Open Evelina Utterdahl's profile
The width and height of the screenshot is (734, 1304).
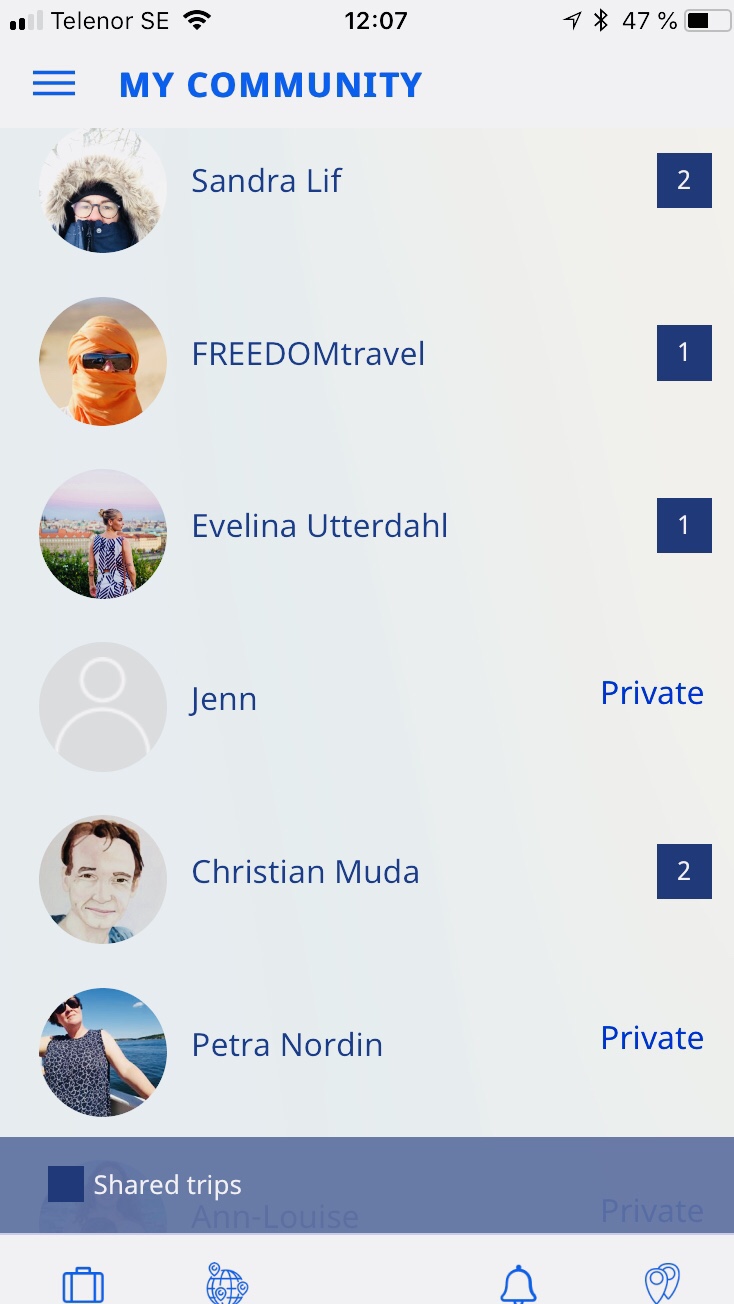click(x=319, y=526)
